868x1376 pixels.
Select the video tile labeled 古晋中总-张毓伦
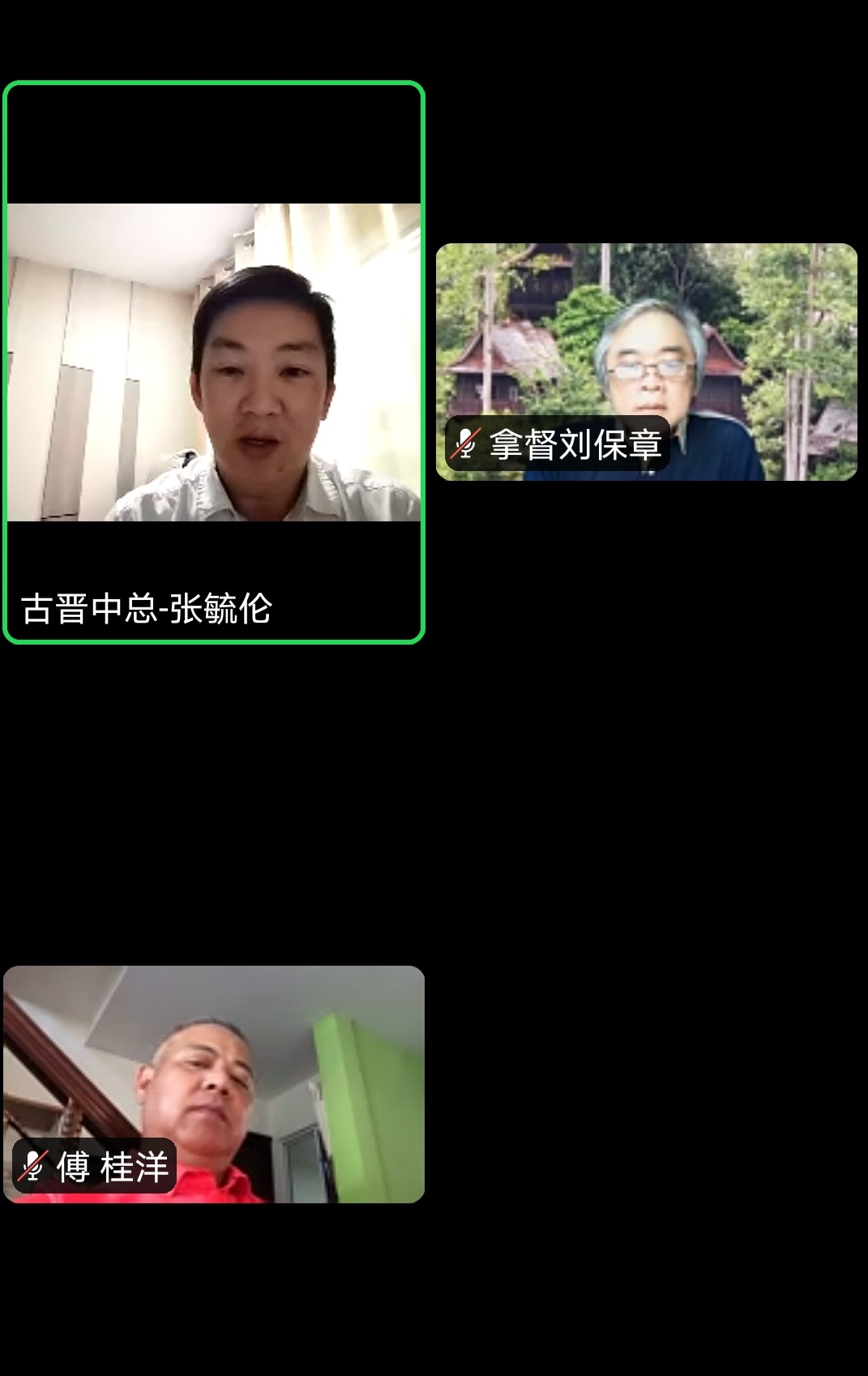[214, 362]
